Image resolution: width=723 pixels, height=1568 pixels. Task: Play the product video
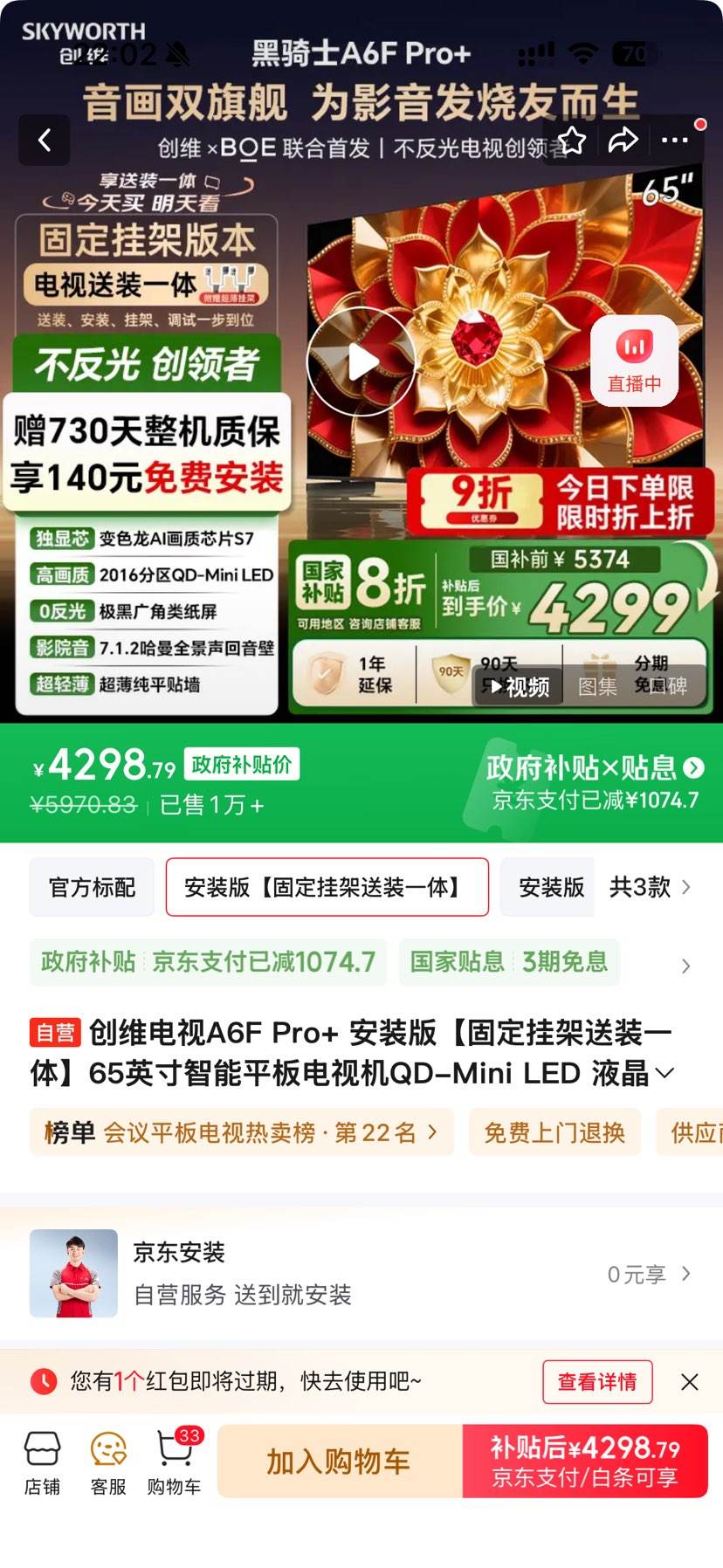pyautogui.click(x=361, y=361)
